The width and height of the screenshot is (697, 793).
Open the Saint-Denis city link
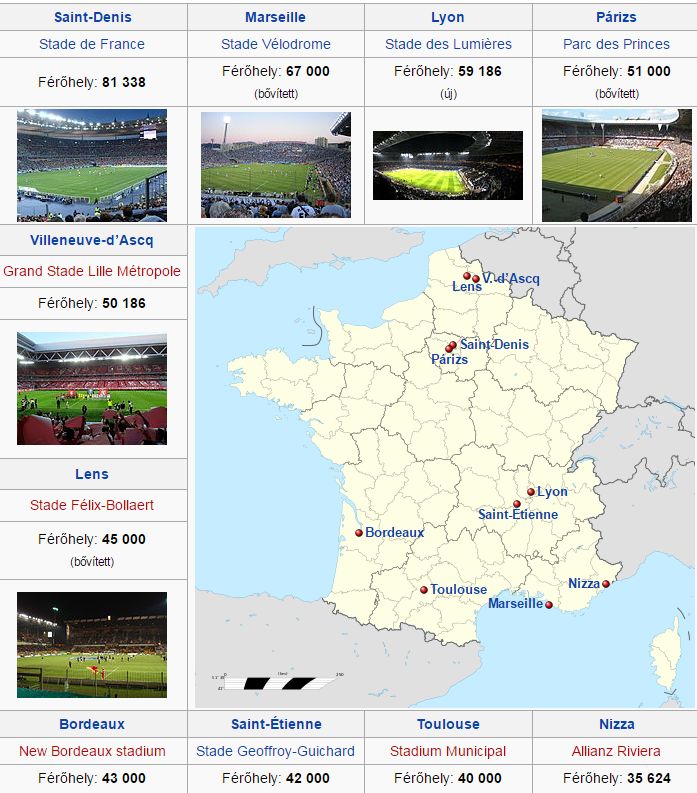pyautogui.click(x=92, y=17)
